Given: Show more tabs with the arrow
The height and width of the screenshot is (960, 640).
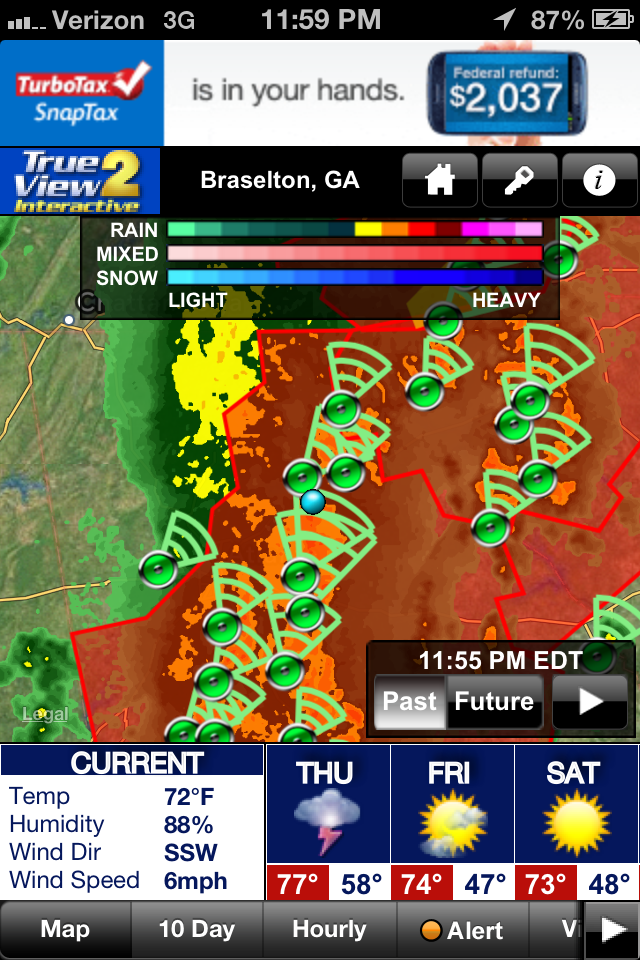Looking at the screenshot, I should (x=611, y=930).
